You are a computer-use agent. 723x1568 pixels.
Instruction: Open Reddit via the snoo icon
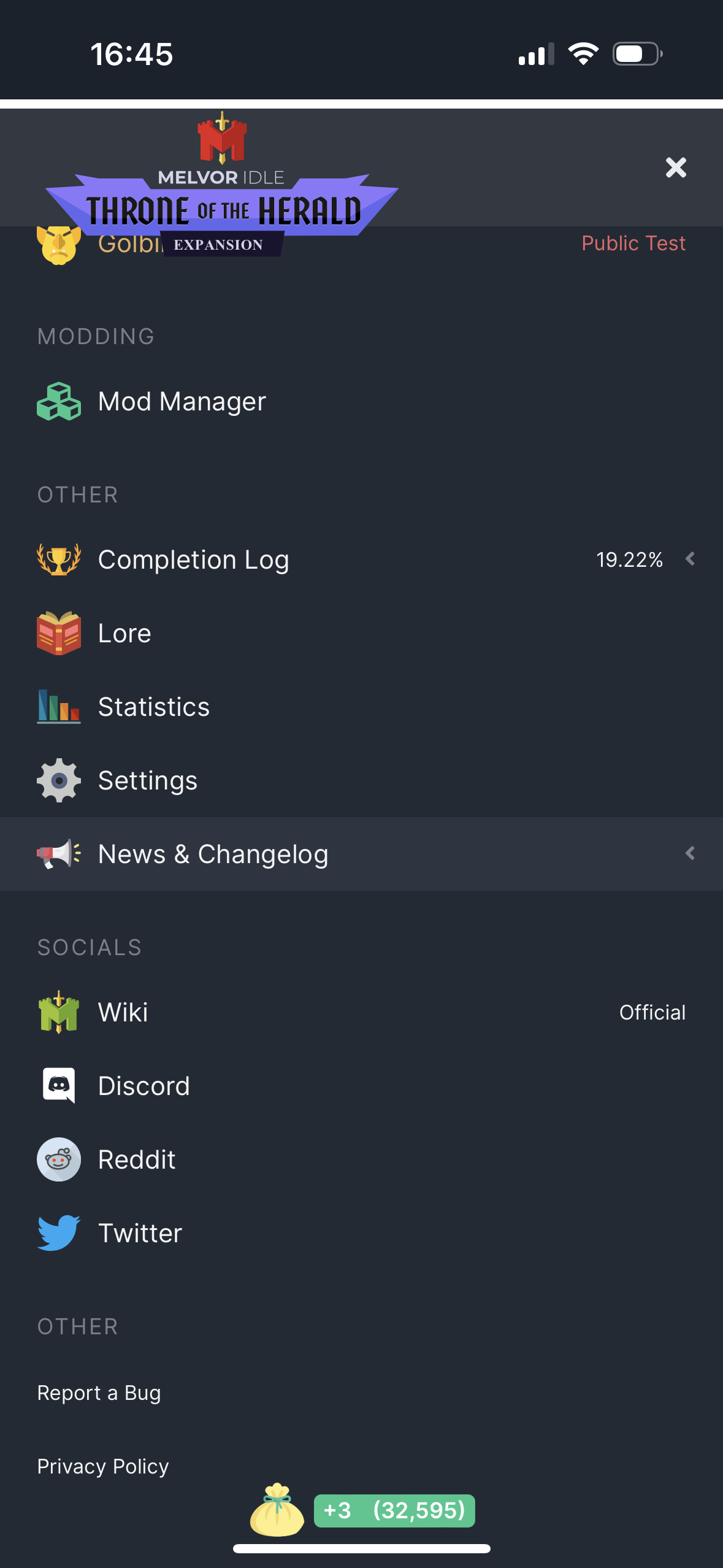[58, 1159]
